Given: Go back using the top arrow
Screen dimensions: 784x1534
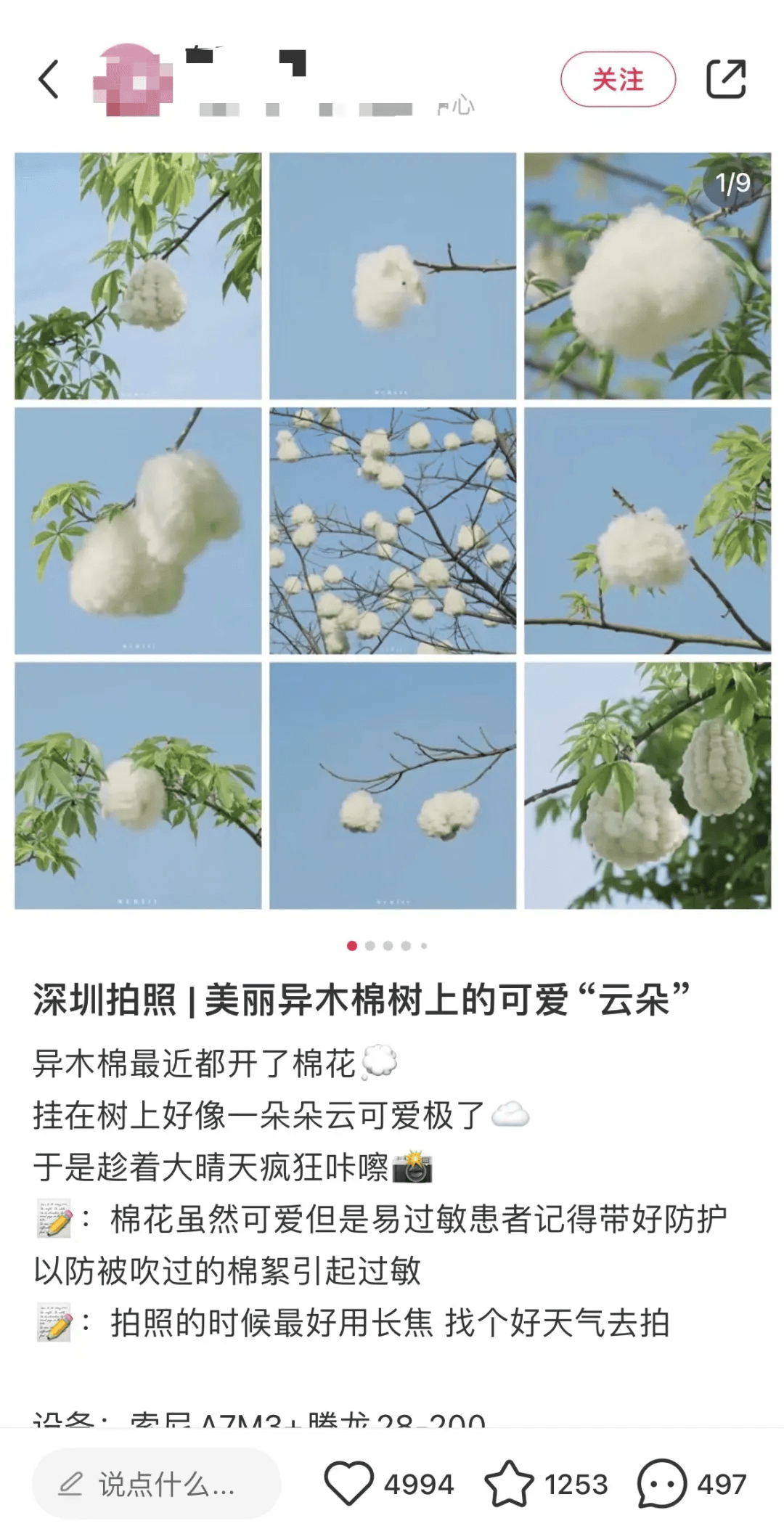Looking at the screenshot, I should pyautogui.click(x=49, y=79).
